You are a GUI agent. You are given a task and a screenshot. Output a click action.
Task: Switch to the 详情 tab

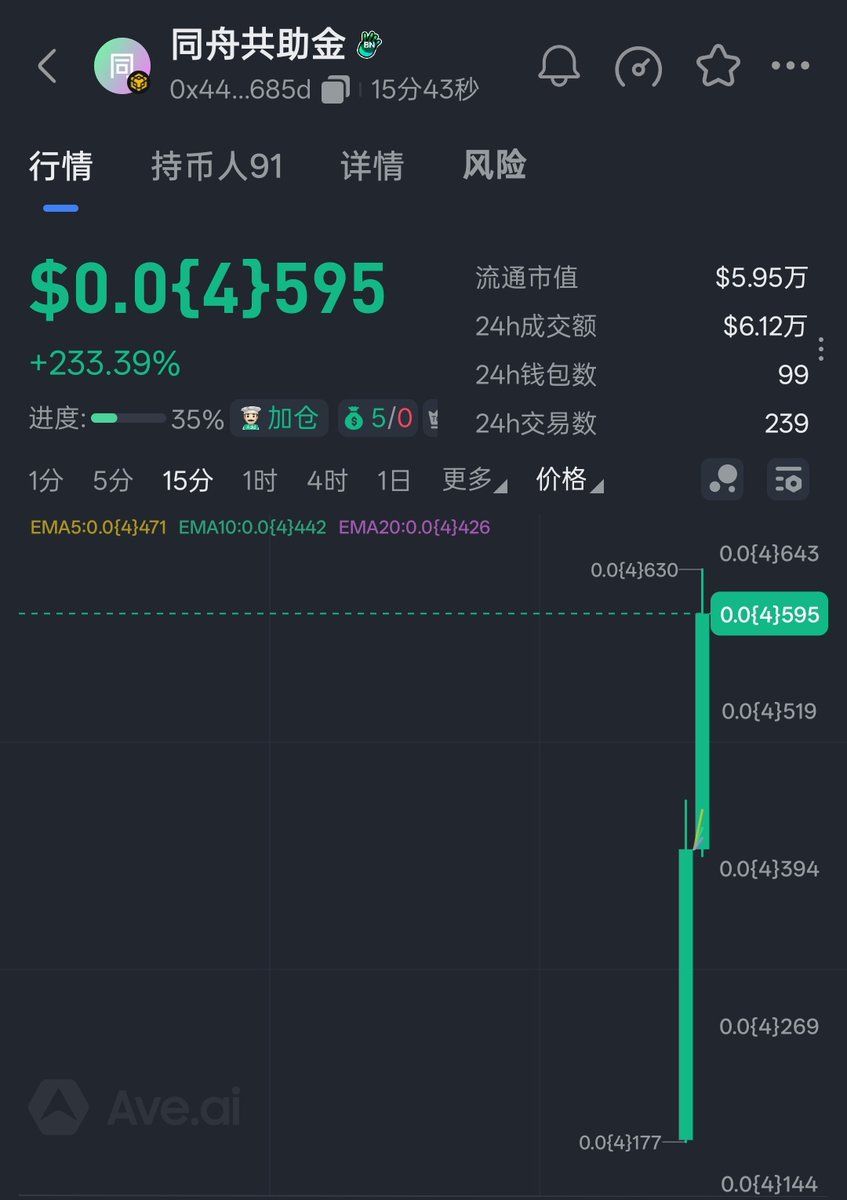tap(372, 166)
